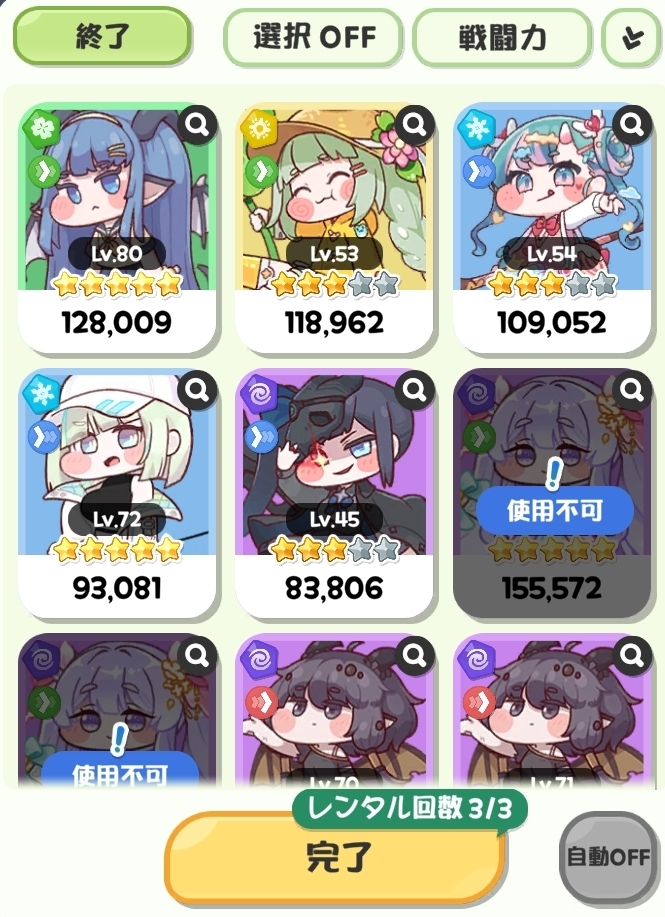
Task: Tap the unavailable character with 155,572 power
Action: tap(551, 490)
